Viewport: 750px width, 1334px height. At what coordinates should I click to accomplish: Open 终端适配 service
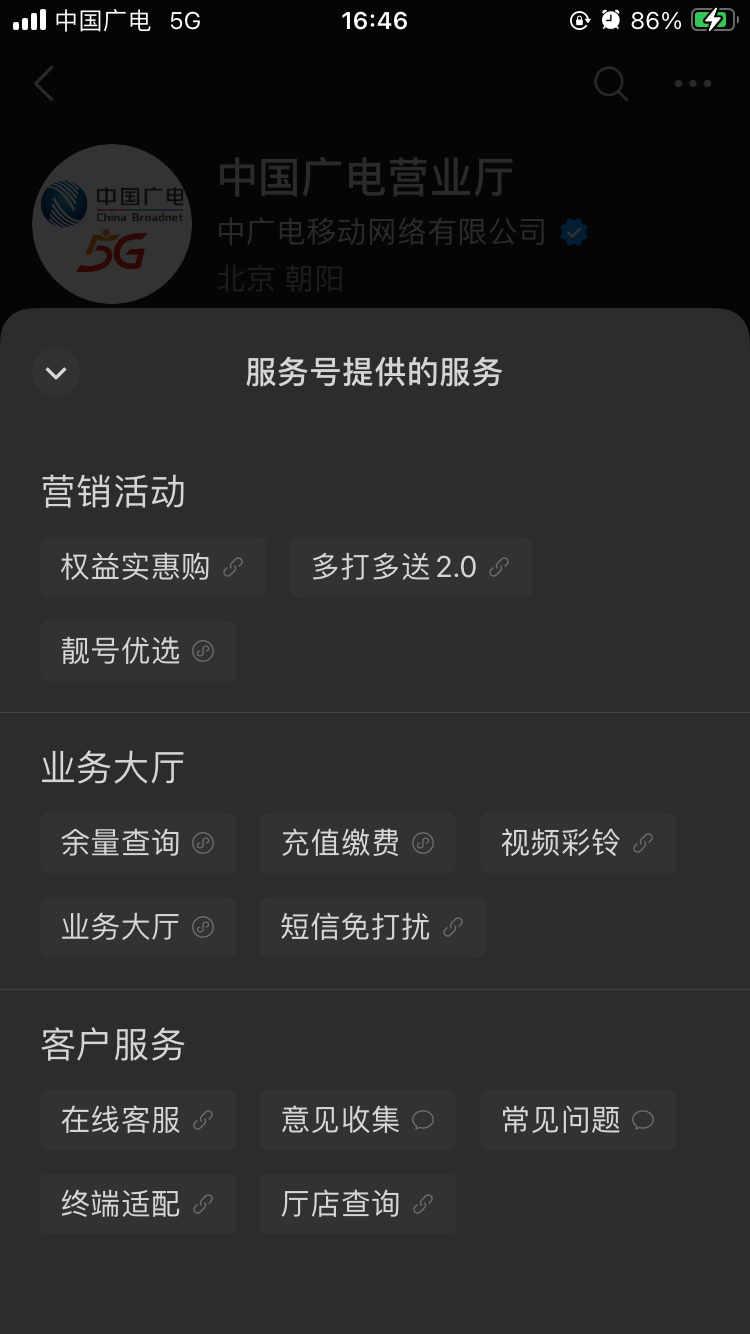[x=138, y=1204]
